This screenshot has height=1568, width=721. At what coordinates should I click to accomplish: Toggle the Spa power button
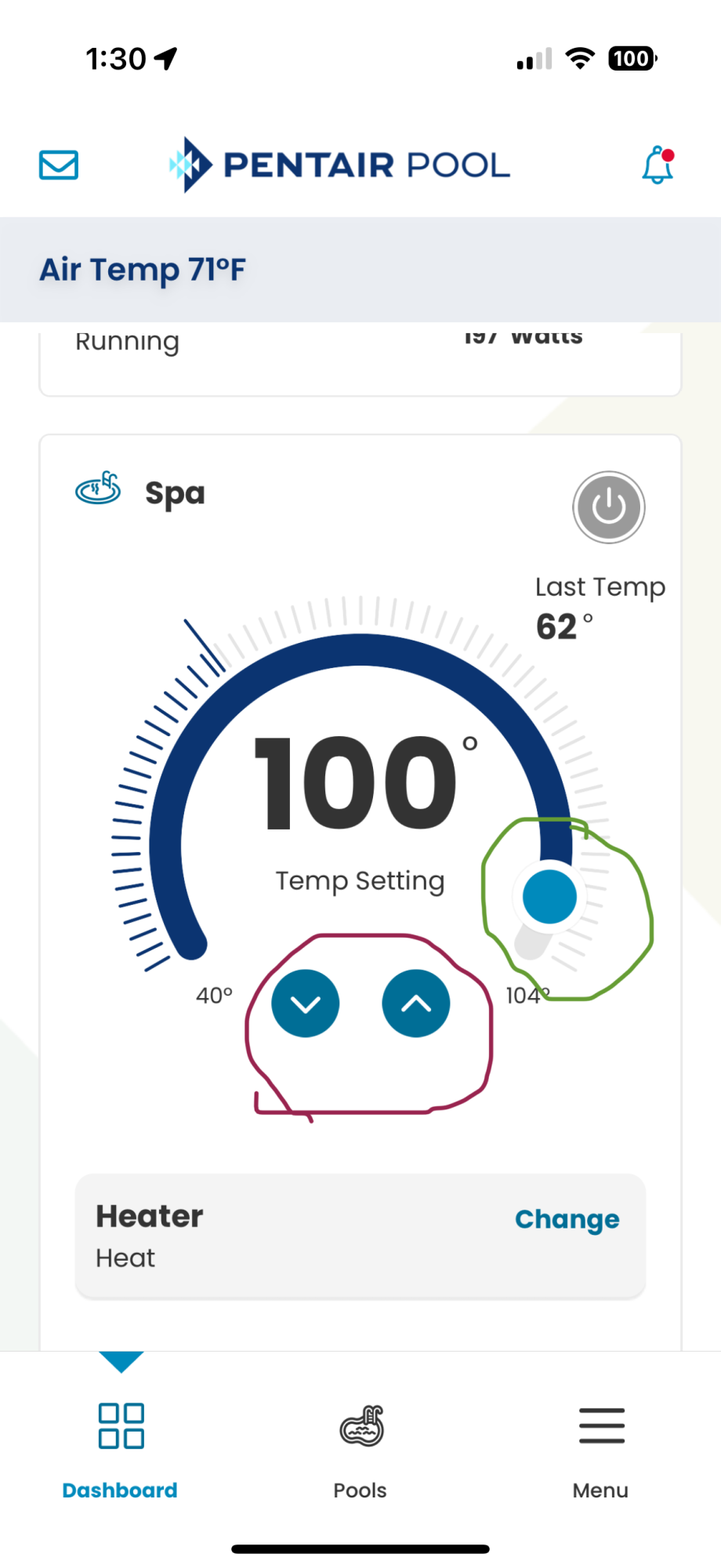tap(608, 507)
